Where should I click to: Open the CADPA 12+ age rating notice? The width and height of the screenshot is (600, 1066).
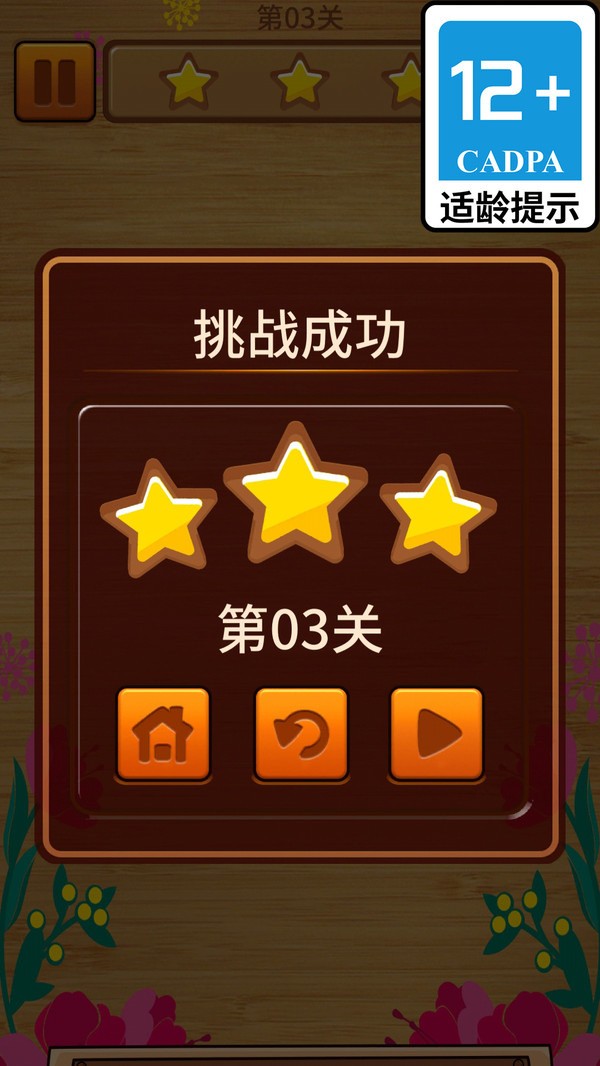coord(509,116)
